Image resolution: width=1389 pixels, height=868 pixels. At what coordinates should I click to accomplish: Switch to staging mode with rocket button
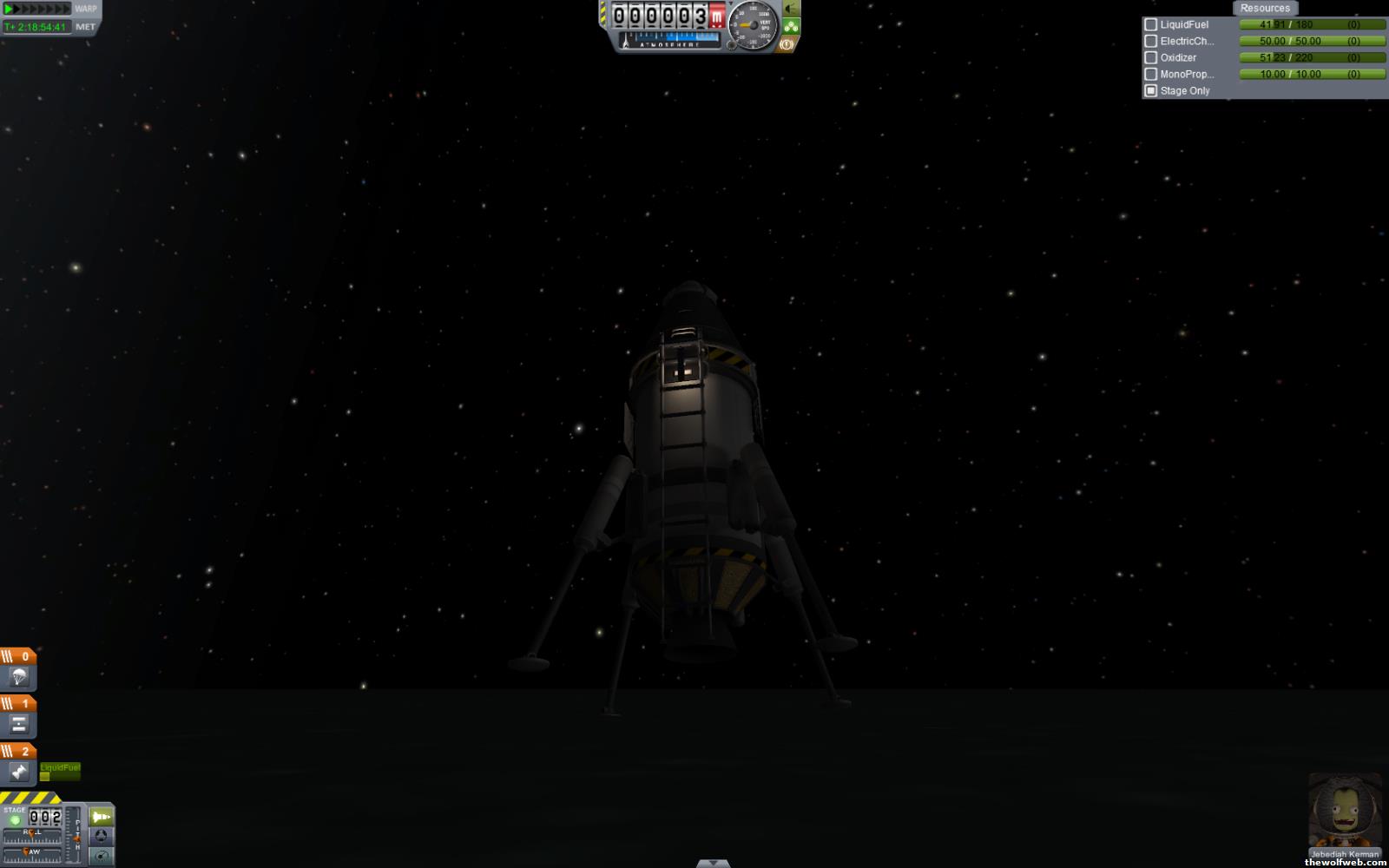[x=102, y=817]
